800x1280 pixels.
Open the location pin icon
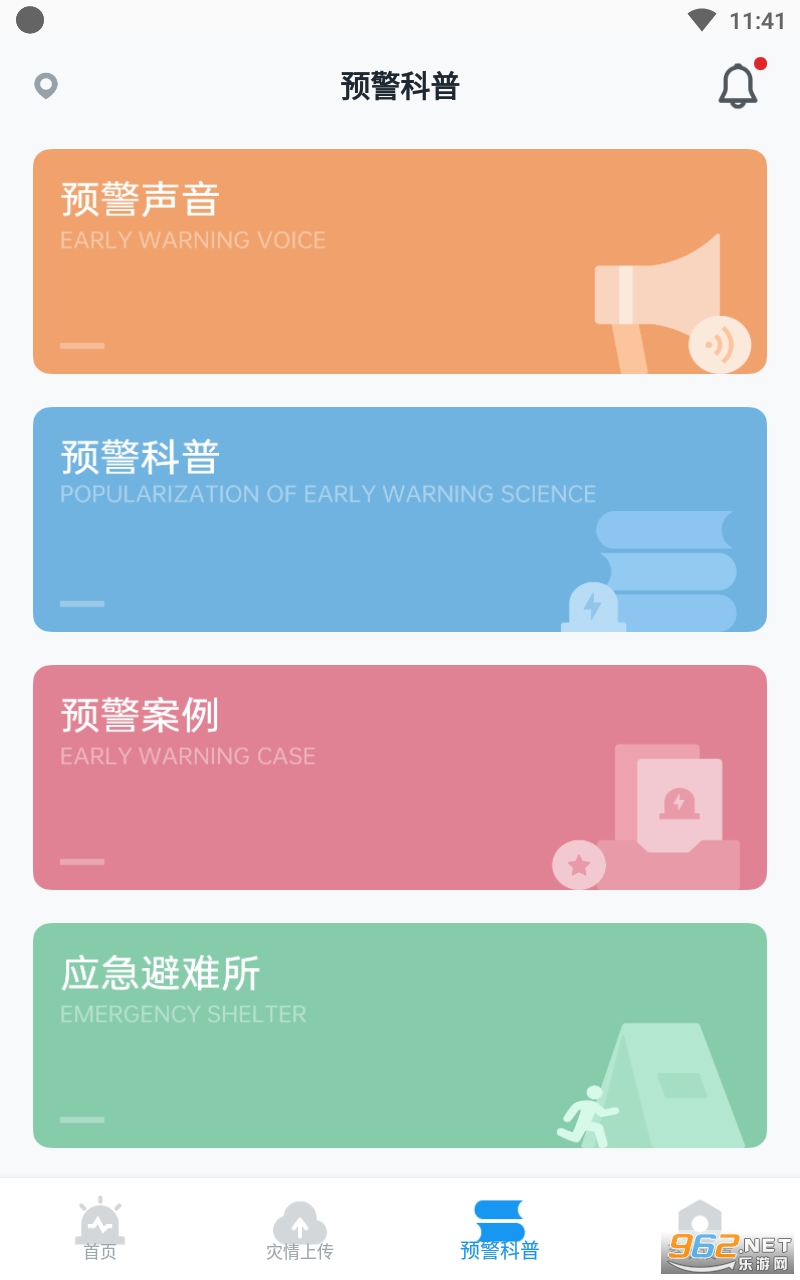point(45,86)
